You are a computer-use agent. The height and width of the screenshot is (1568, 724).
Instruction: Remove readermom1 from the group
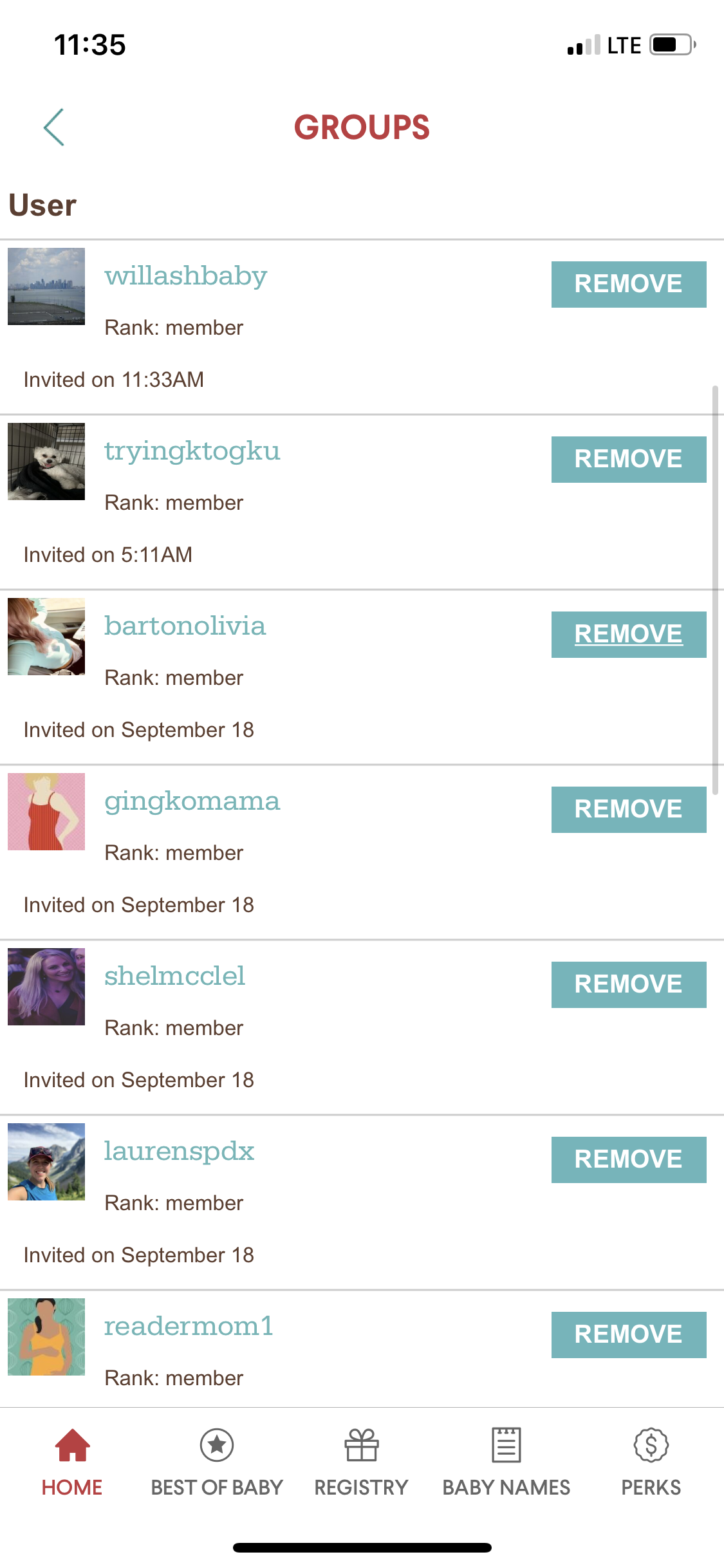pos(628,1334)
